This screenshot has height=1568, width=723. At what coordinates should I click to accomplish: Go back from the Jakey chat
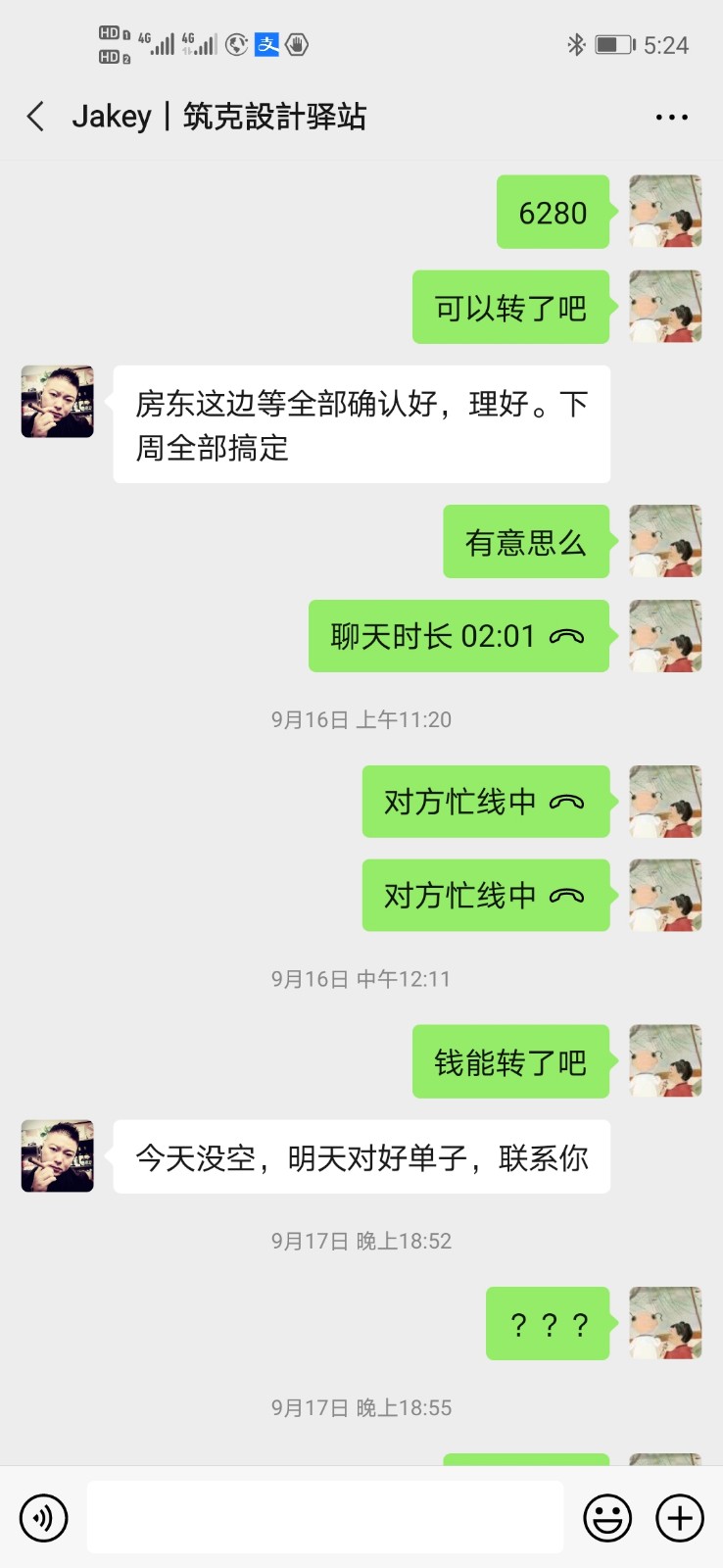point(36,117)
